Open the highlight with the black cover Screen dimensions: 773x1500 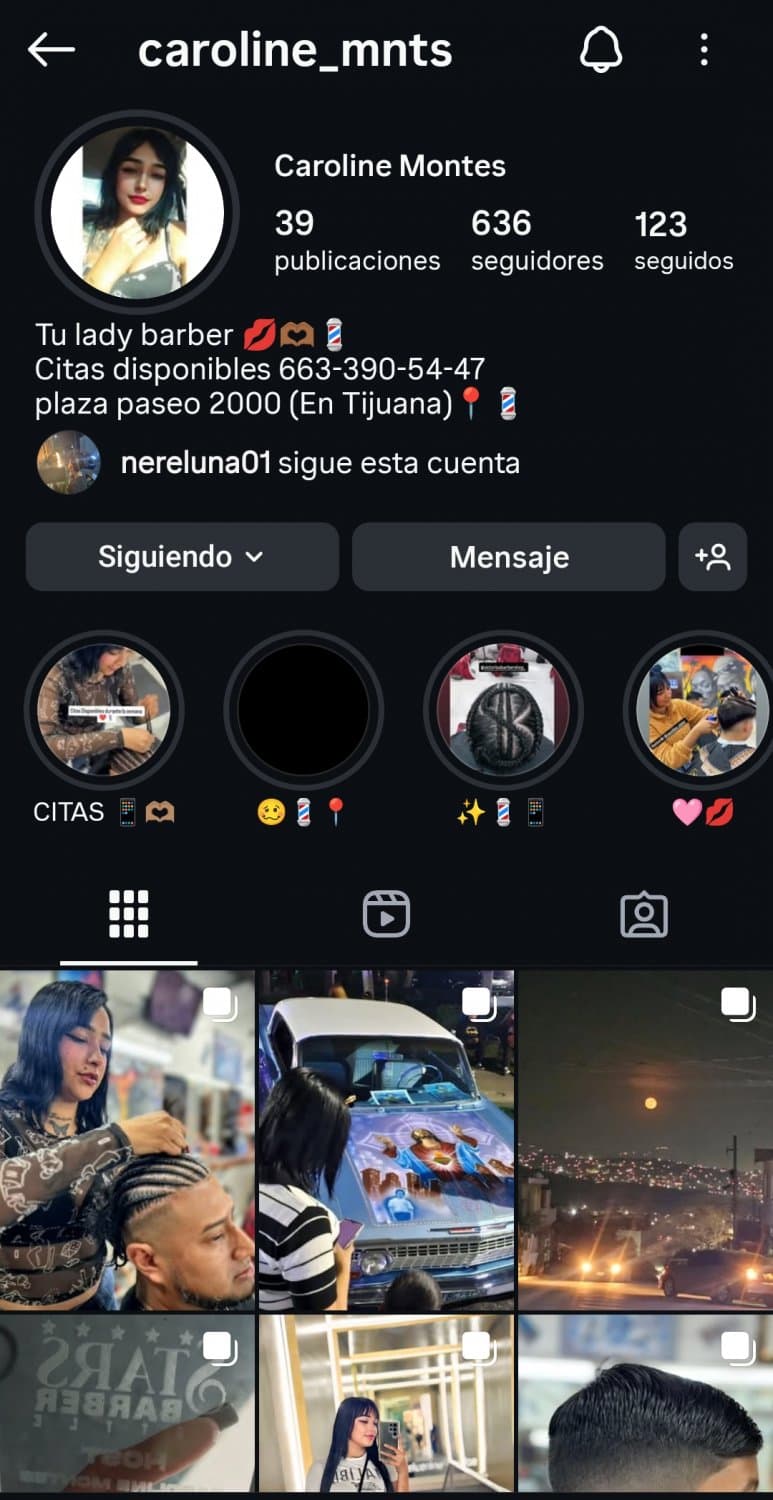point(303,710)
